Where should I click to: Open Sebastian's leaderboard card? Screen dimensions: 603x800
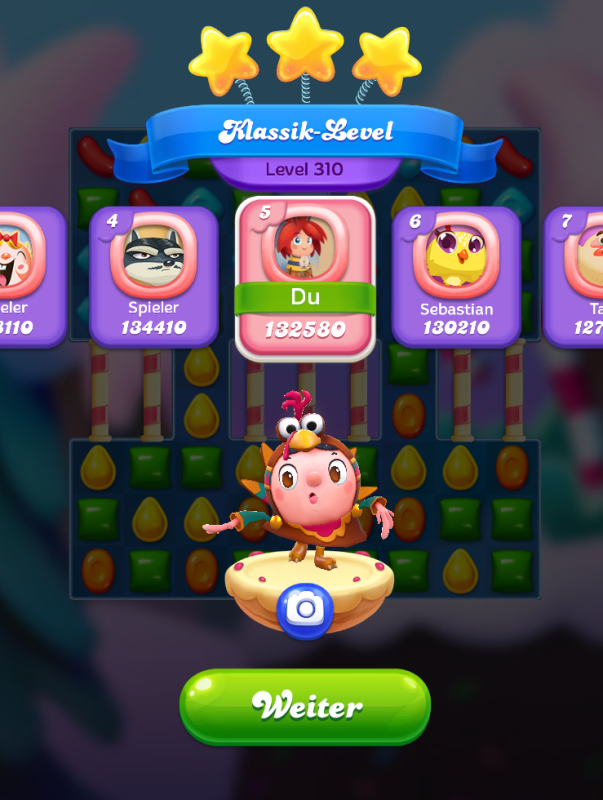pos(455,275)
